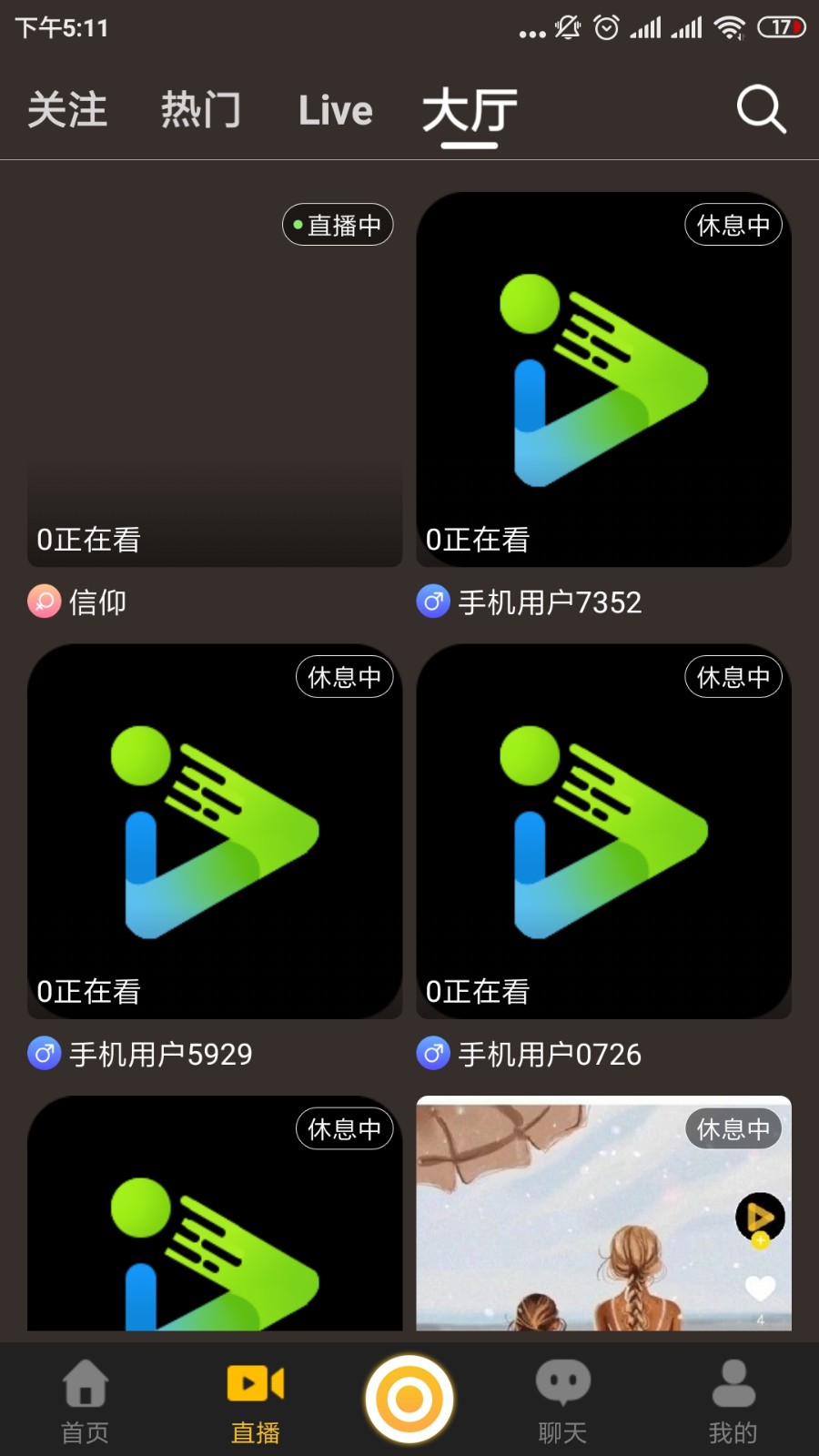Switch to the 热门 tab
The width and height of the screenshot is (819, 1456).
[x=201, y=110]
